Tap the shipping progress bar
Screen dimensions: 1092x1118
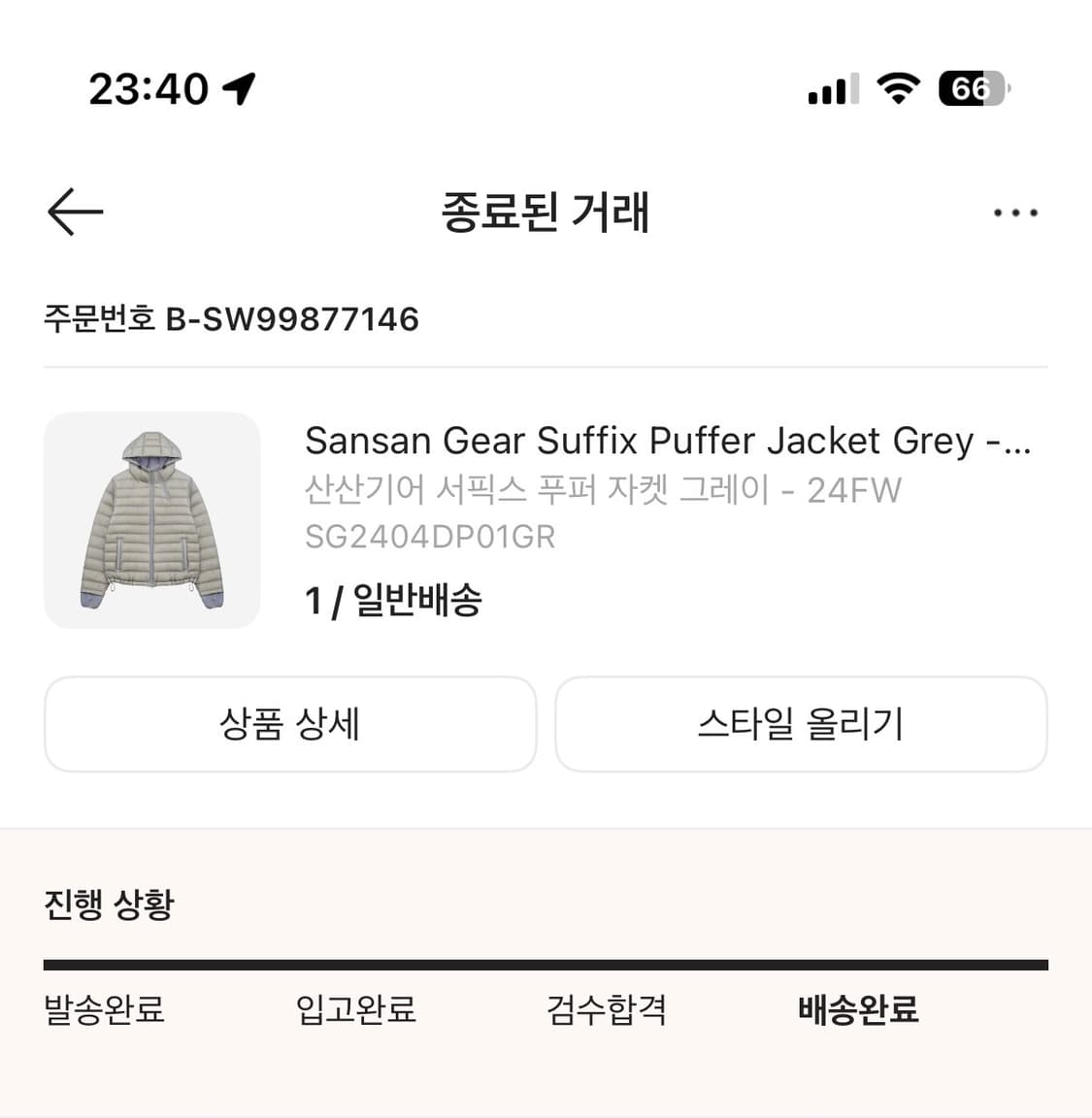click(x=546, y=964)
